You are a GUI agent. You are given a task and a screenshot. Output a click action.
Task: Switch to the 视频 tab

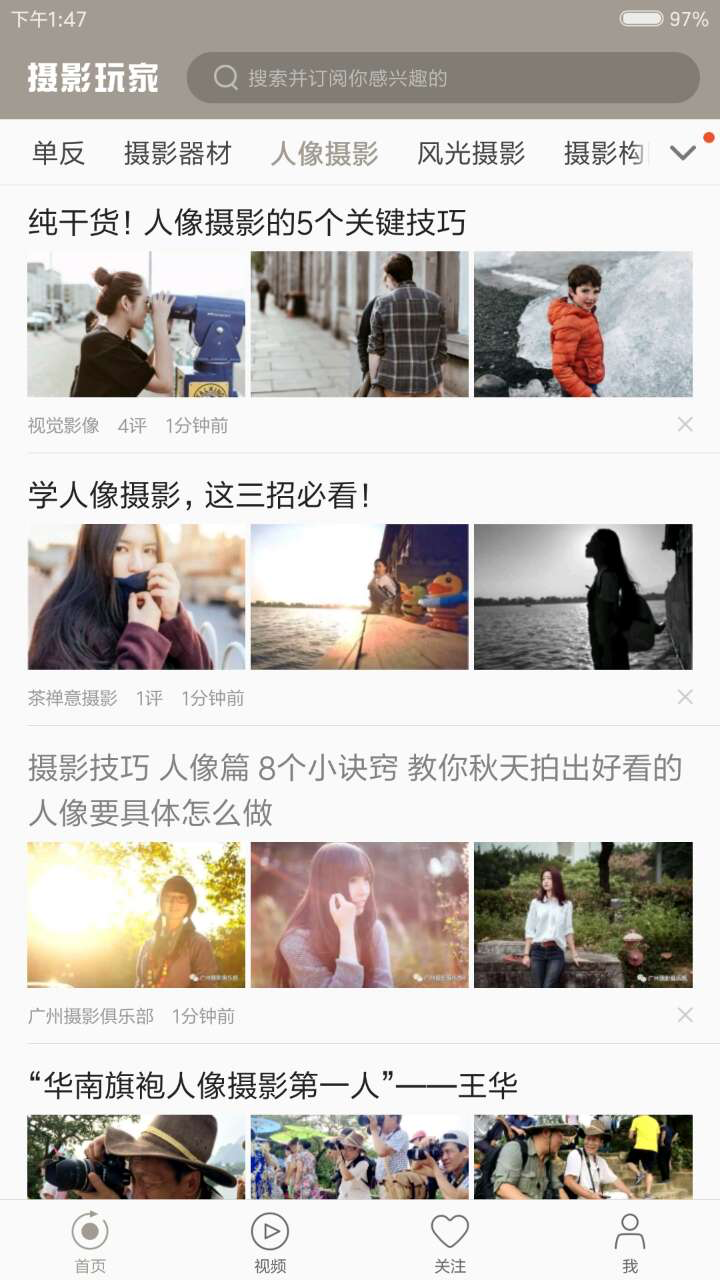pos(270,1242)
